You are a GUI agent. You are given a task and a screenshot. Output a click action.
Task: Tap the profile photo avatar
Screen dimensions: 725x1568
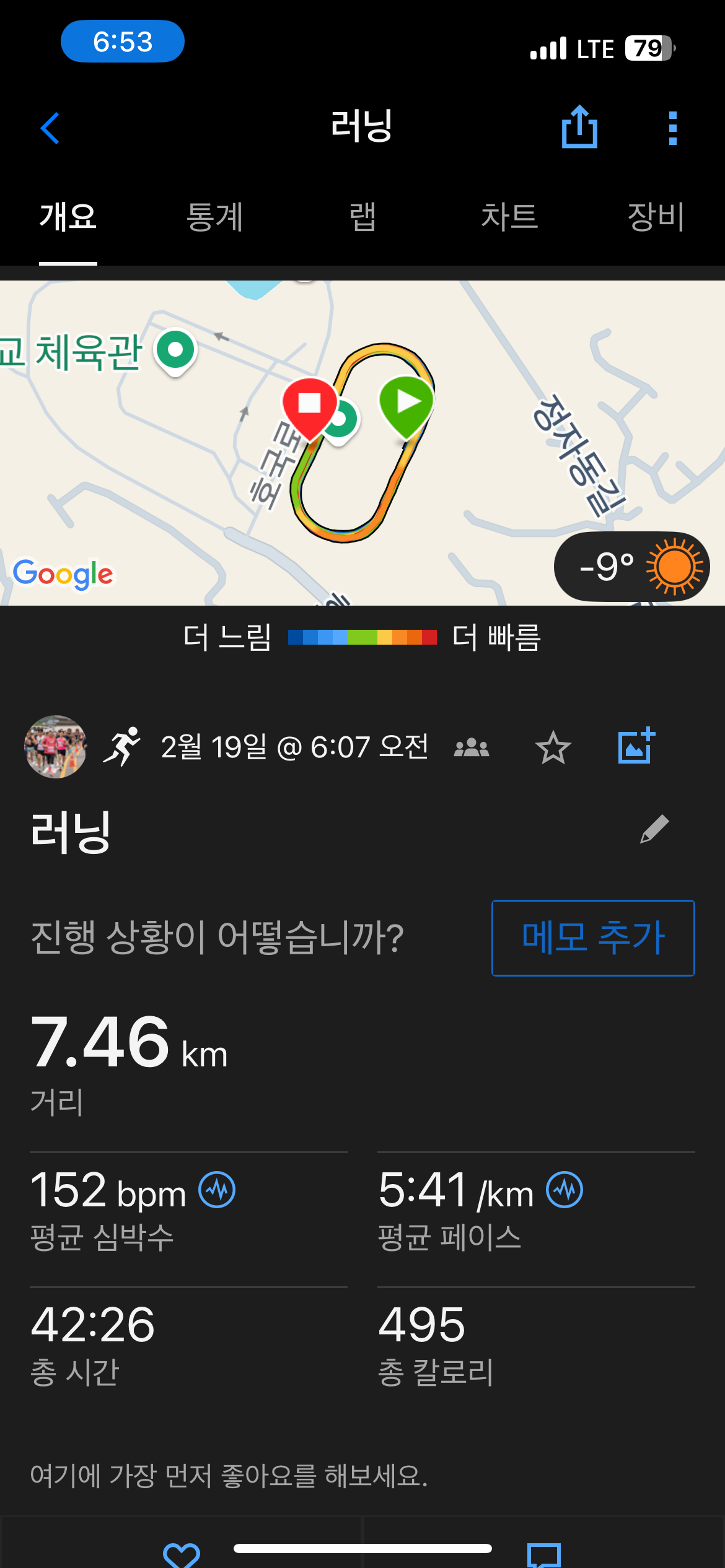pos(56,747)
